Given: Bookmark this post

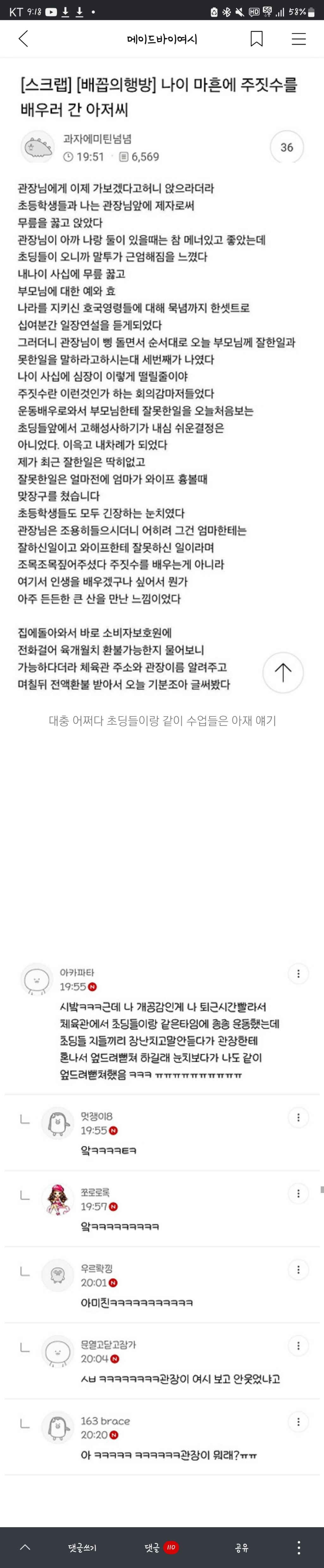Looking at the screenshot, I should coord(256,39).
